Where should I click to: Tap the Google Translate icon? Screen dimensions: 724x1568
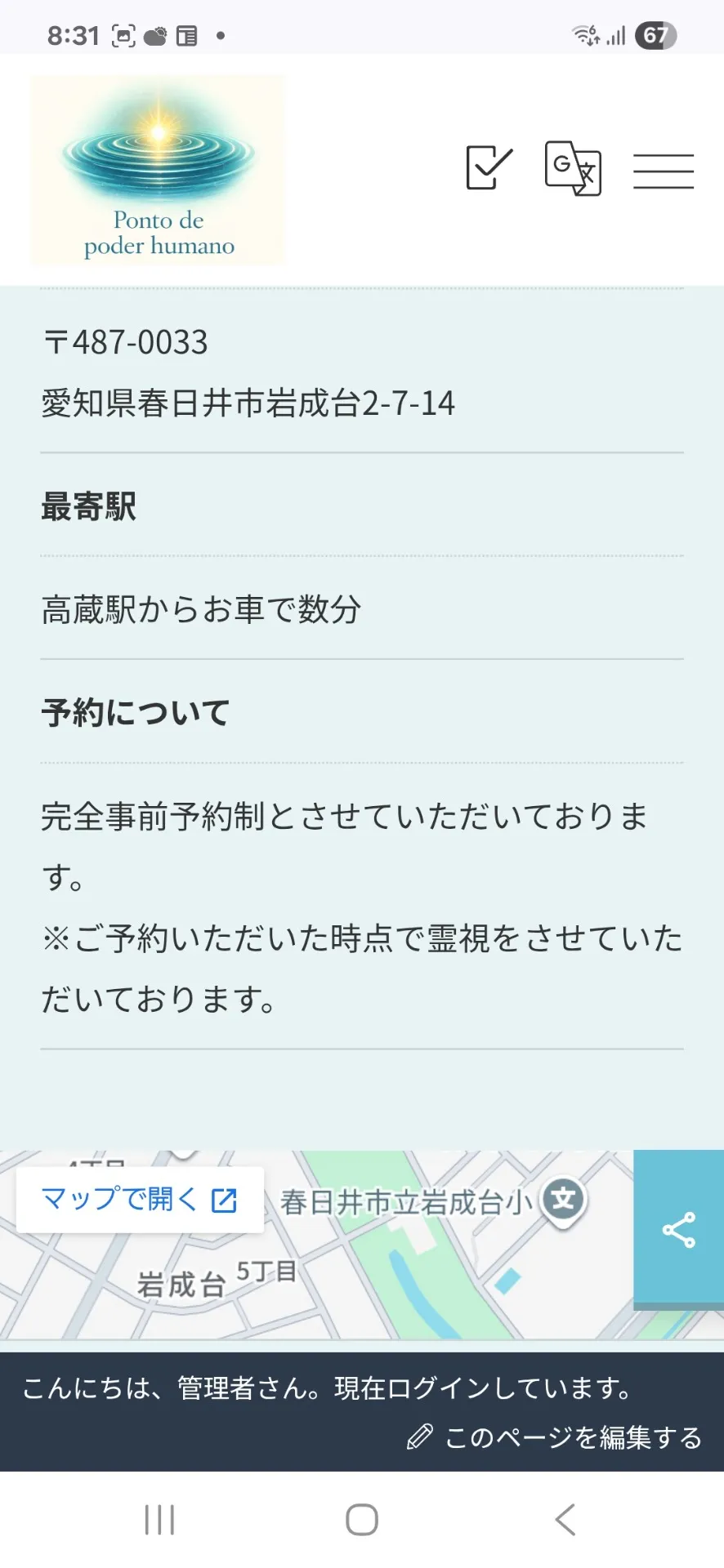pos(573,168)
